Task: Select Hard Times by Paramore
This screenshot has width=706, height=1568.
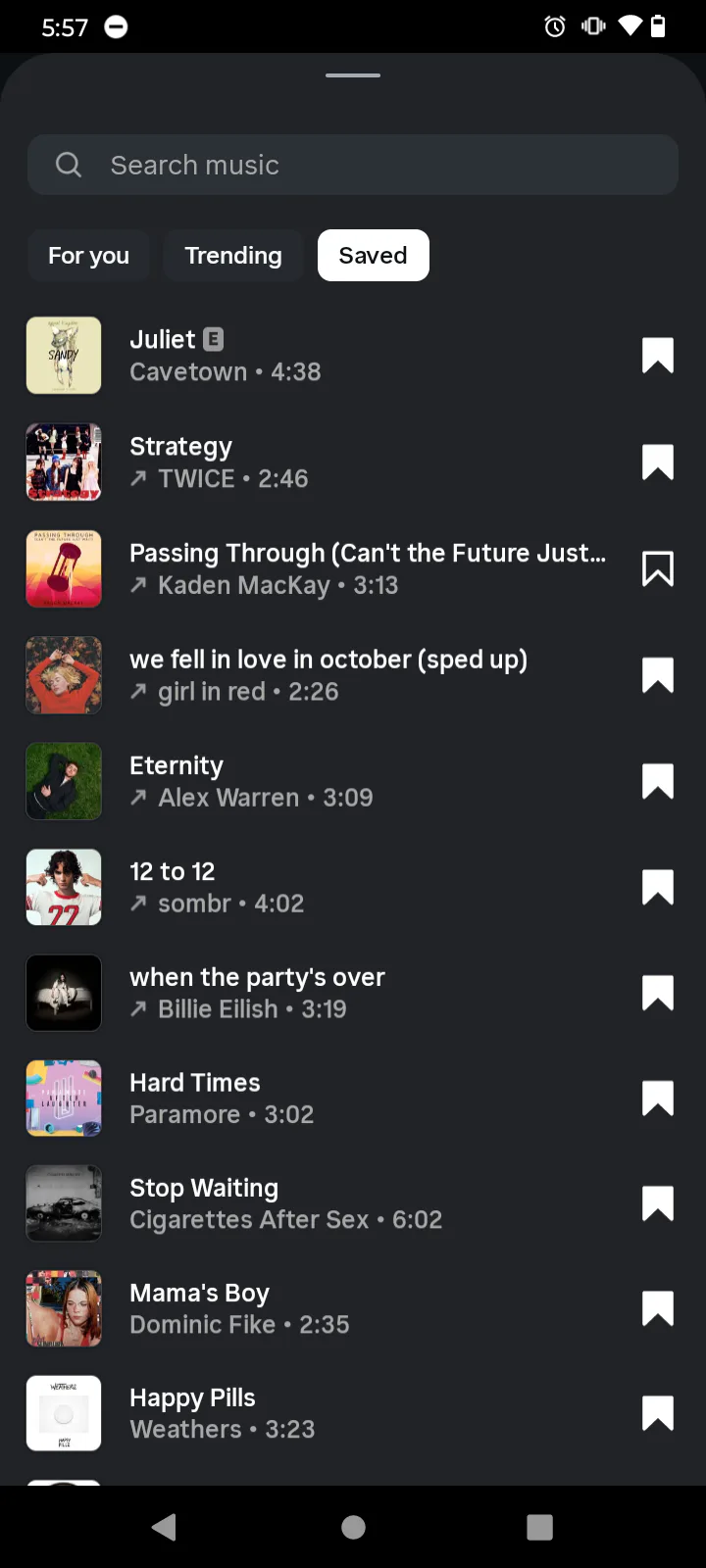Action: (221, 1099)
